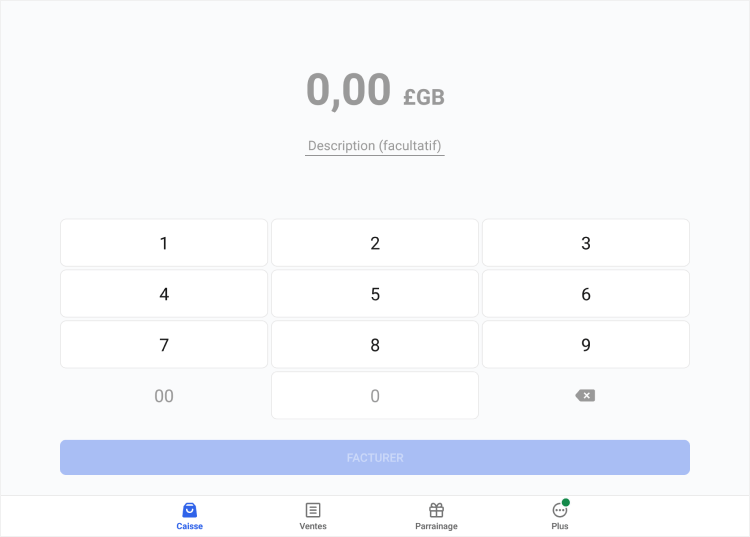Enter digit 1 on the keypad
750x537 pixels.
coord(164,243)
